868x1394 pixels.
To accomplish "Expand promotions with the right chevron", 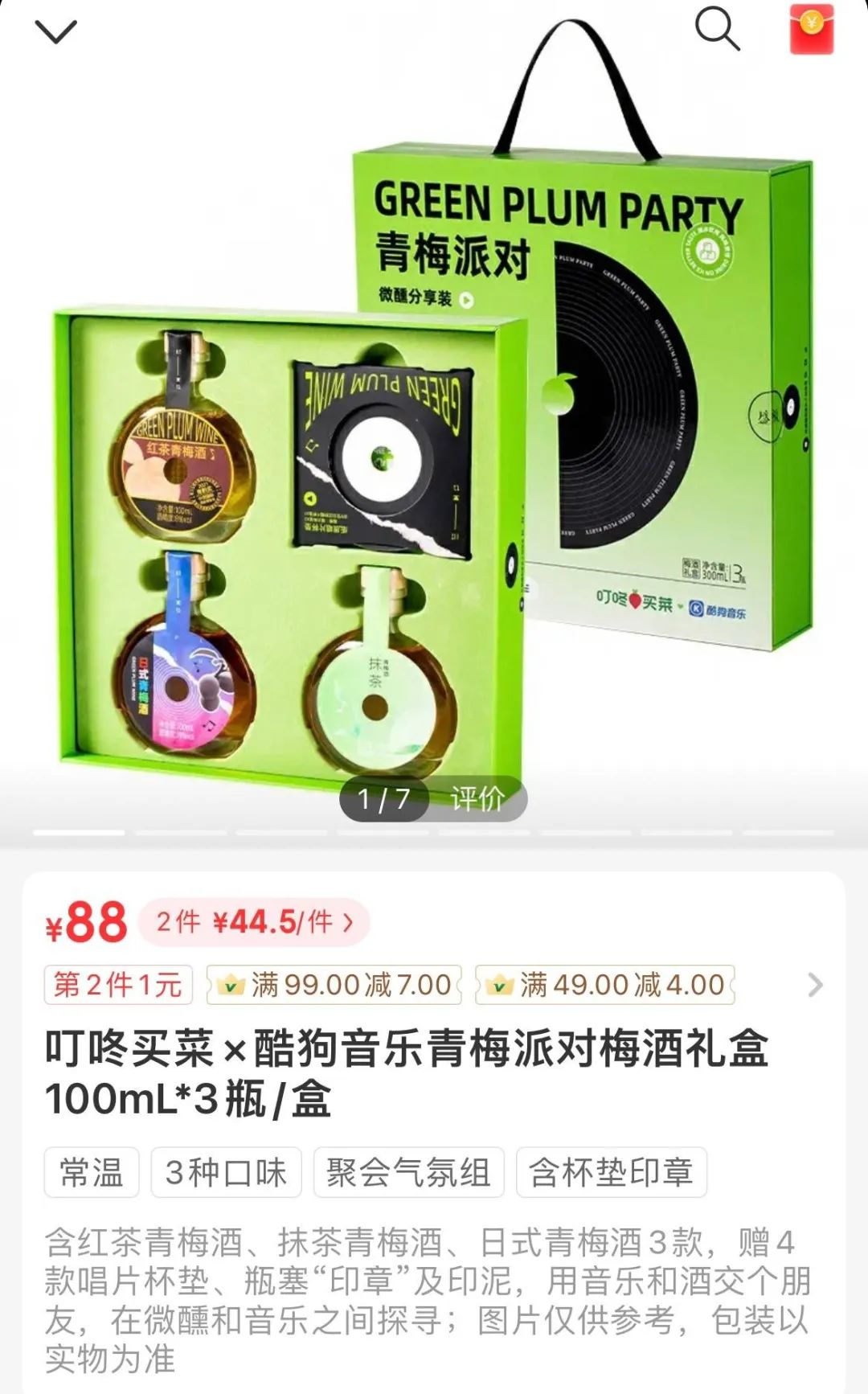I will tap(815, 985).
